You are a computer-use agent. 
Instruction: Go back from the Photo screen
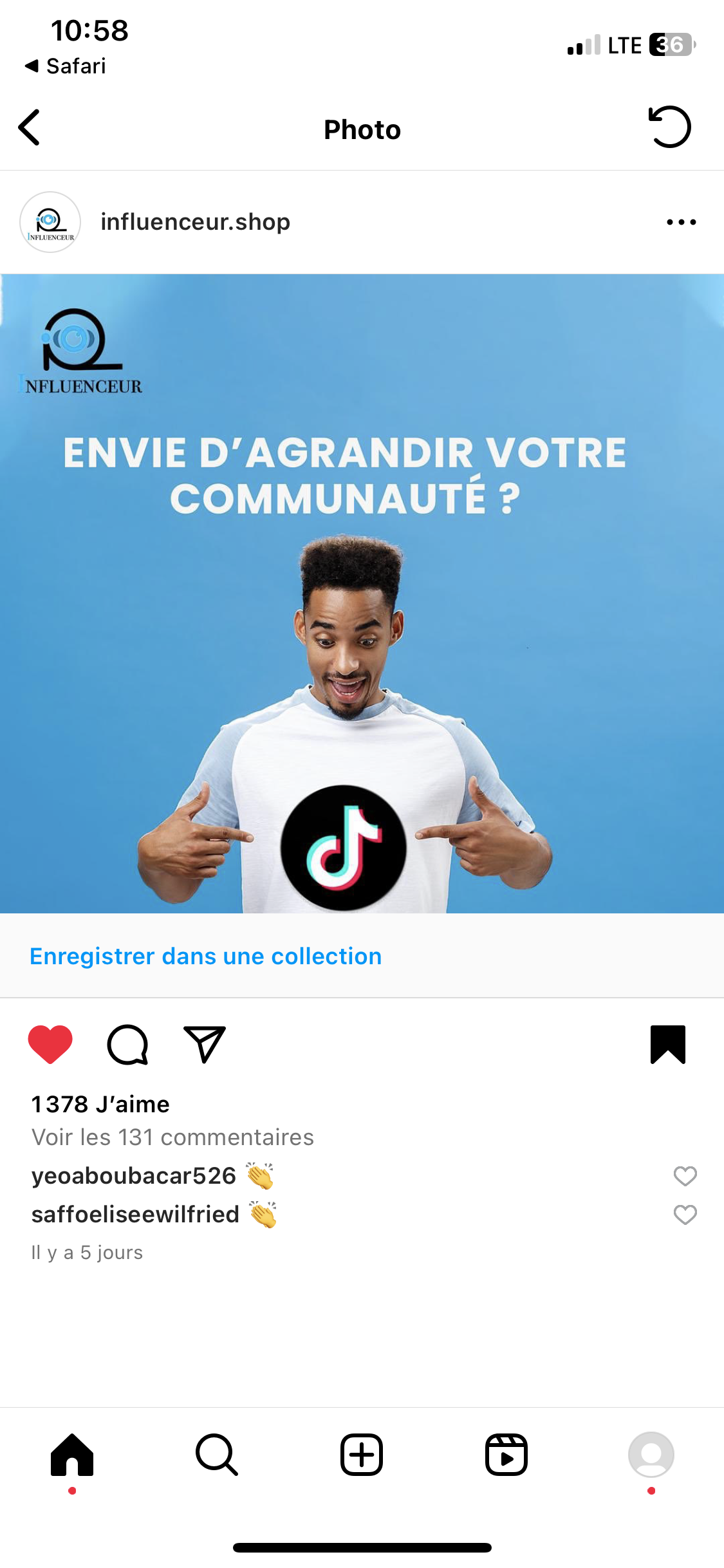click(x=30, y=127)
